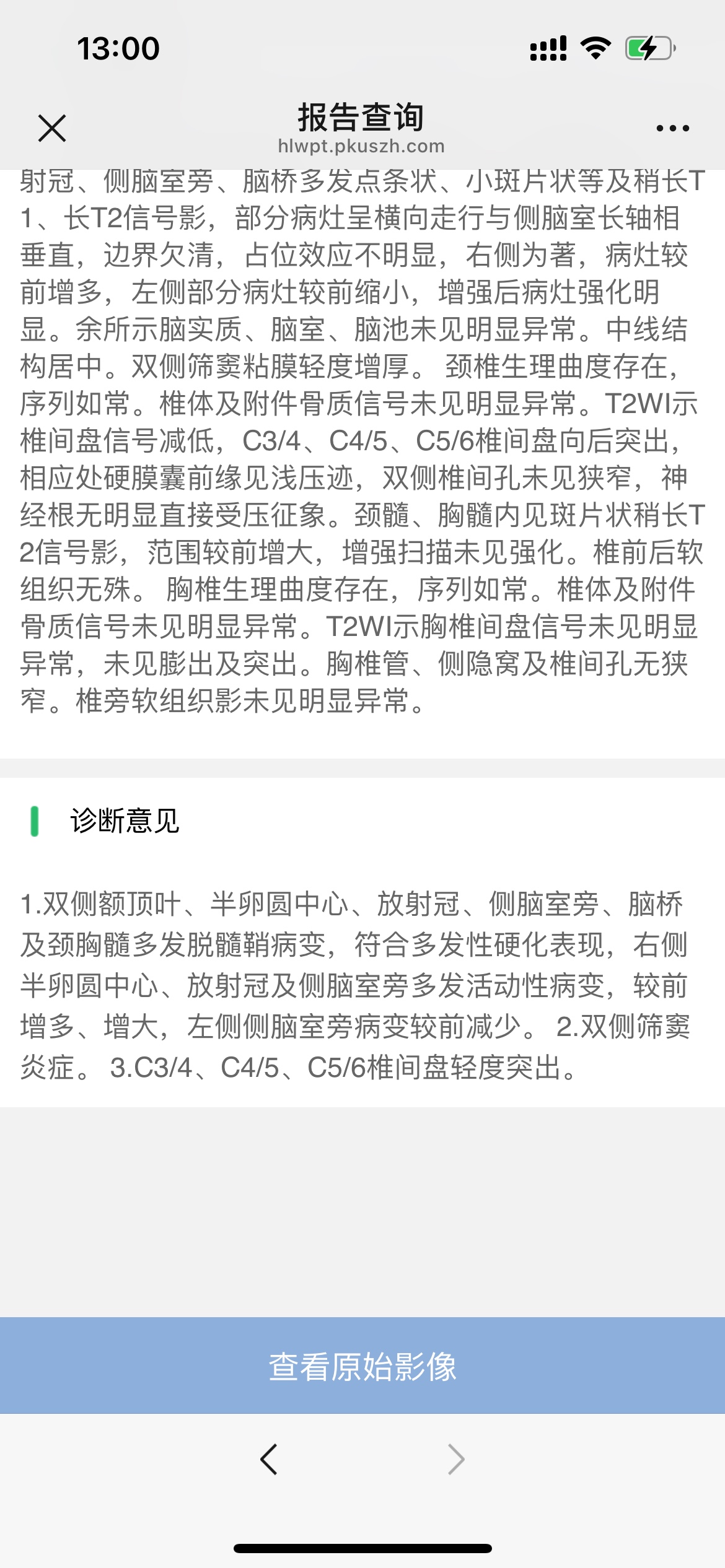This screenshot has width=725, height=1568.
Task: Tap the forward page arrow
Action: pos(456,1460)
